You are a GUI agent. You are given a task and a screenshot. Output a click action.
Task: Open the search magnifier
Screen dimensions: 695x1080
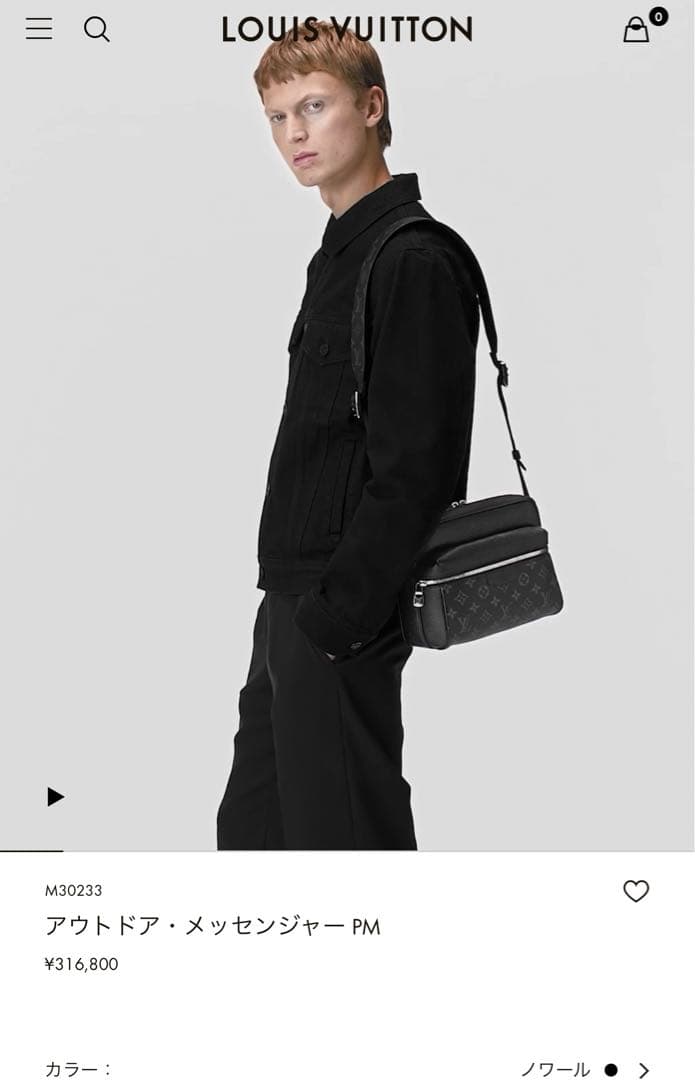coord(97,29)
